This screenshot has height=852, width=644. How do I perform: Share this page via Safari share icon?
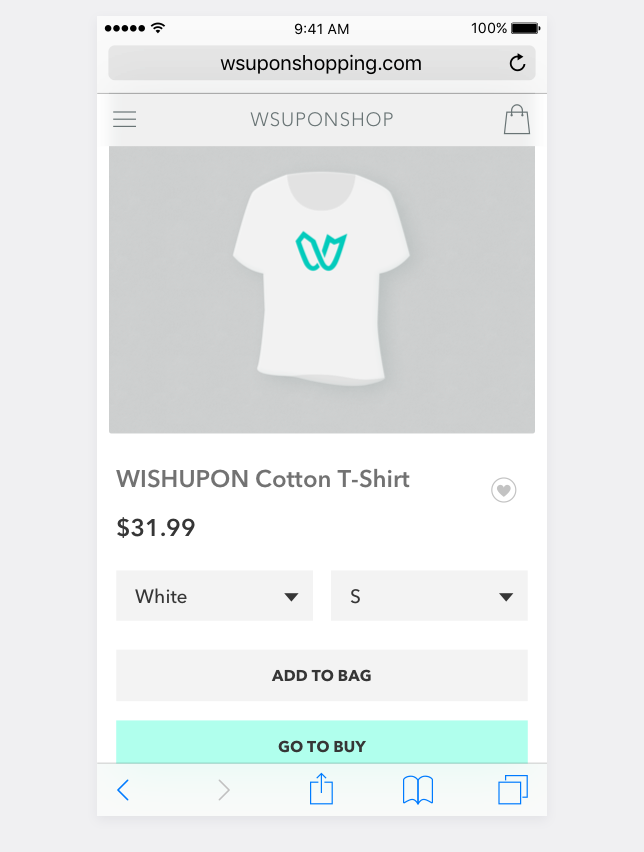(321, 789)
